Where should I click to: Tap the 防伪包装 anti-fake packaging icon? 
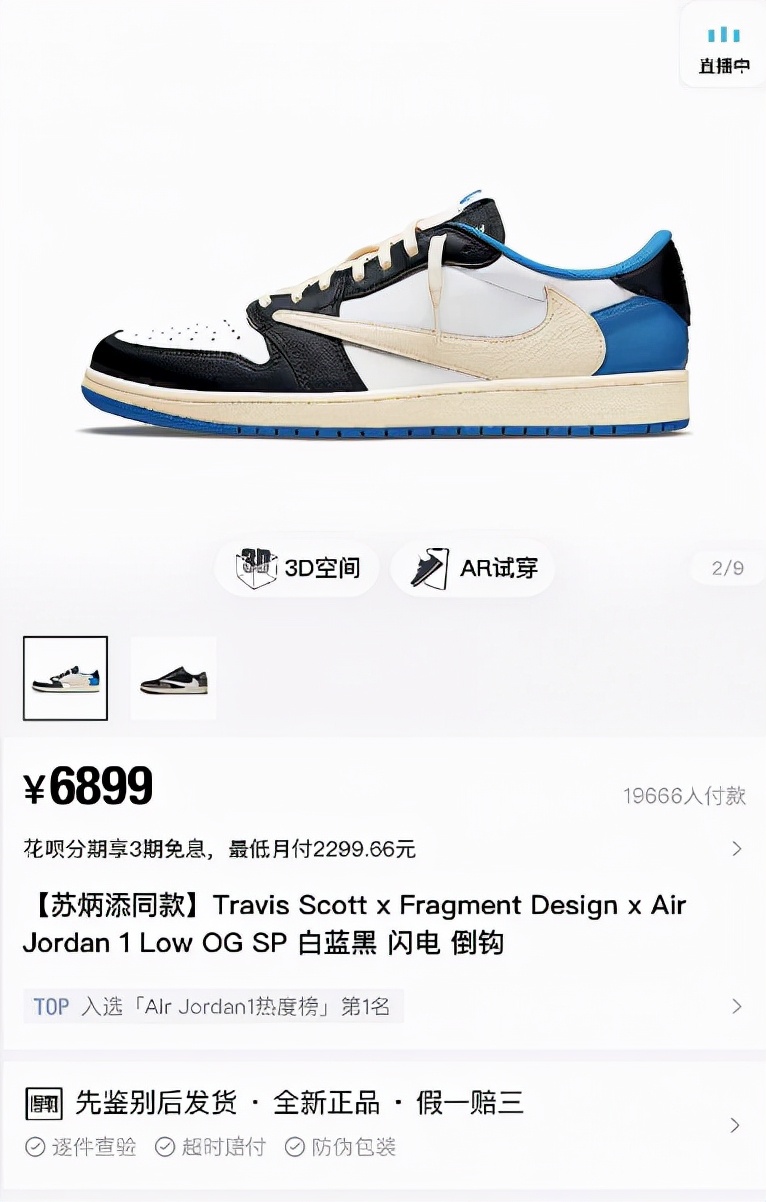294,1148
